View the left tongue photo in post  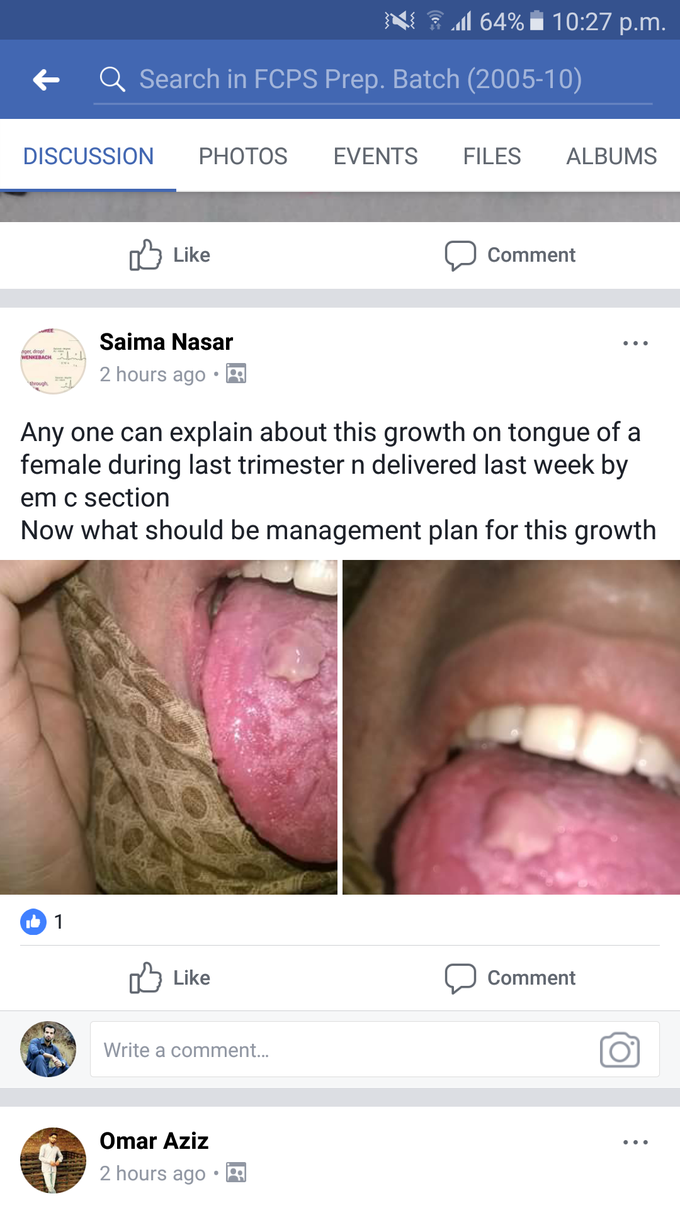point(168,727)
